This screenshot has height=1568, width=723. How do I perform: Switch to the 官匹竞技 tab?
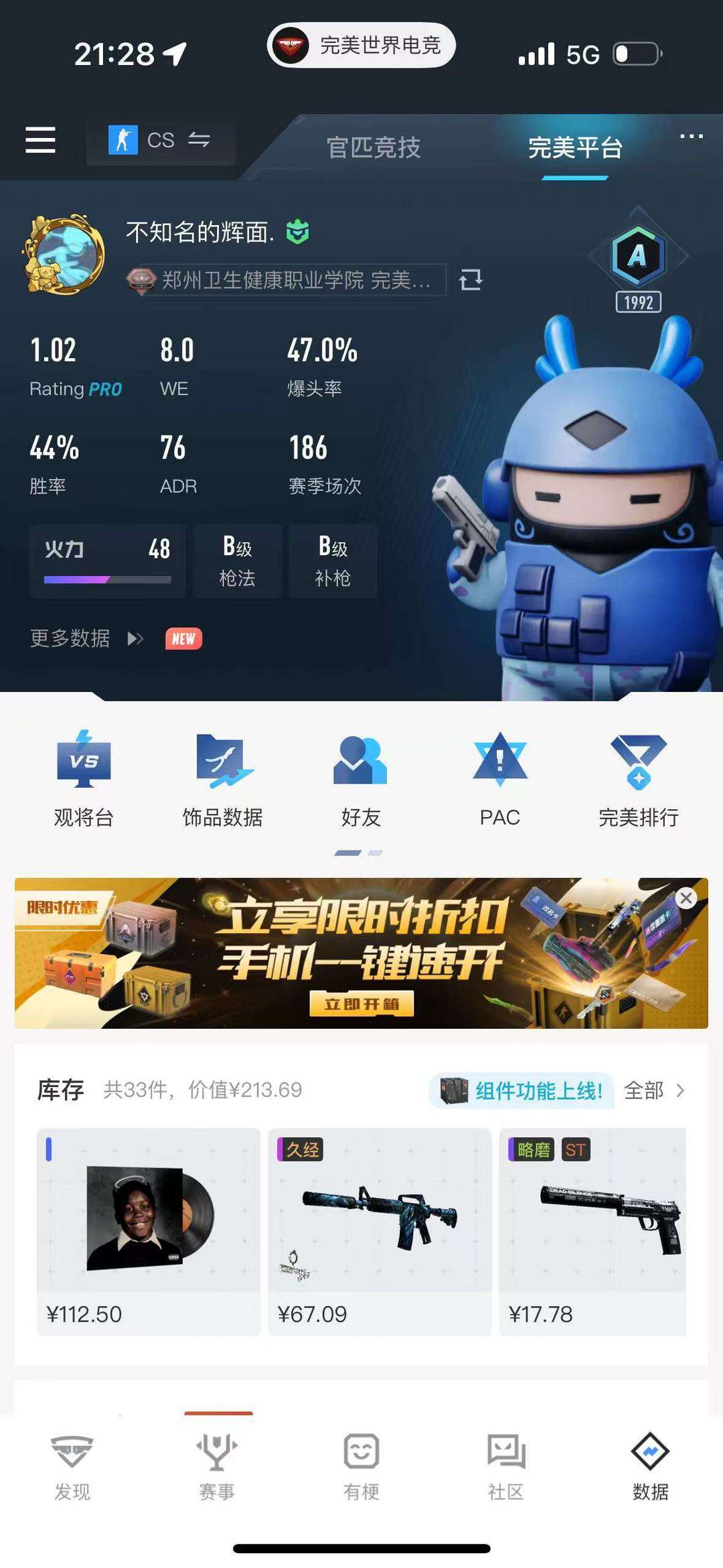[374, 147]
